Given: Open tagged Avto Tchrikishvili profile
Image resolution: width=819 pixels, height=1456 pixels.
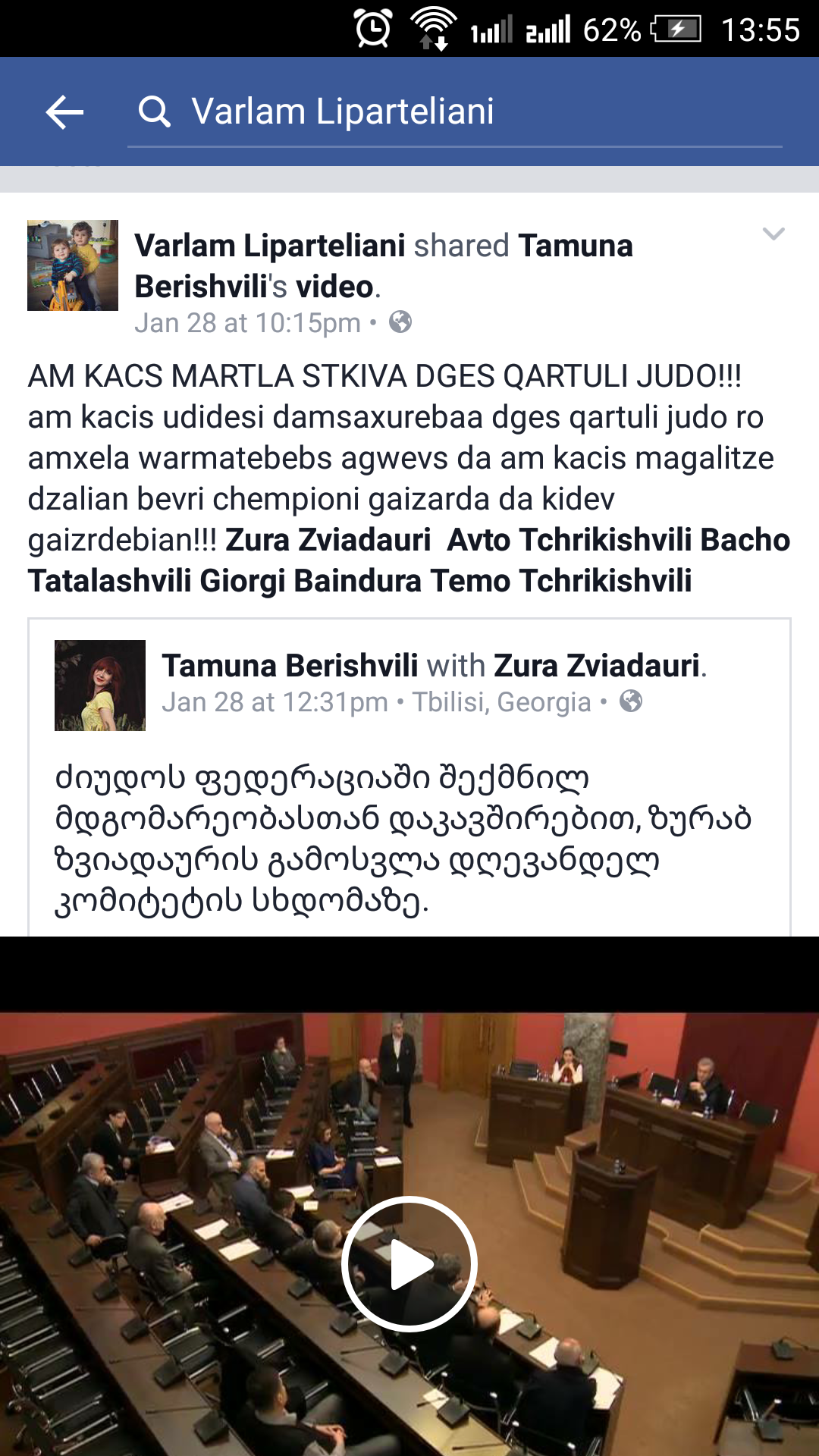Looking at the screenshot, I should click(x=569, y=540).
